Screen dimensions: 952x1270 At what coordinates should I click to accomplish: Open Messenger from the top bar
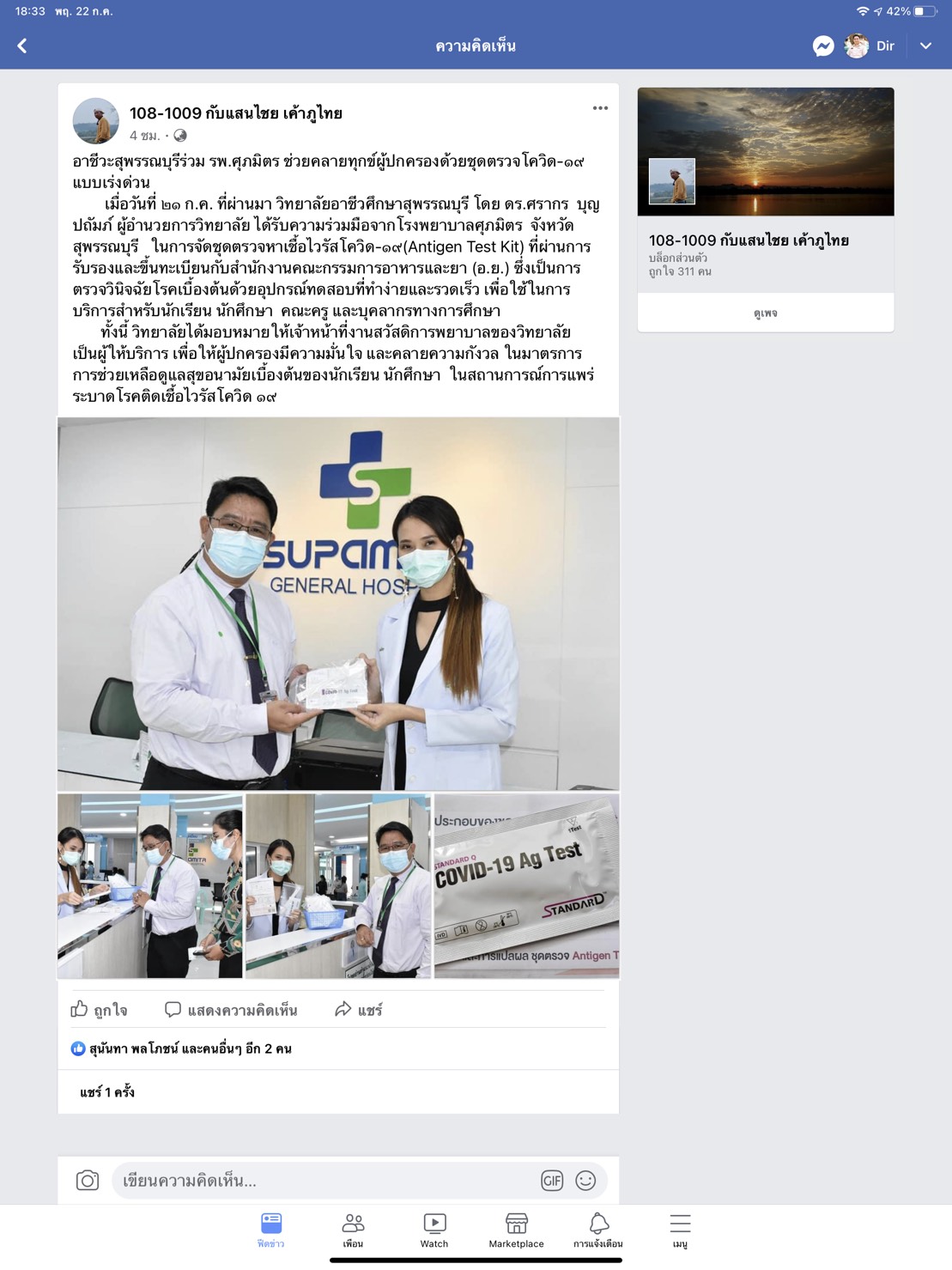point(823,46)
